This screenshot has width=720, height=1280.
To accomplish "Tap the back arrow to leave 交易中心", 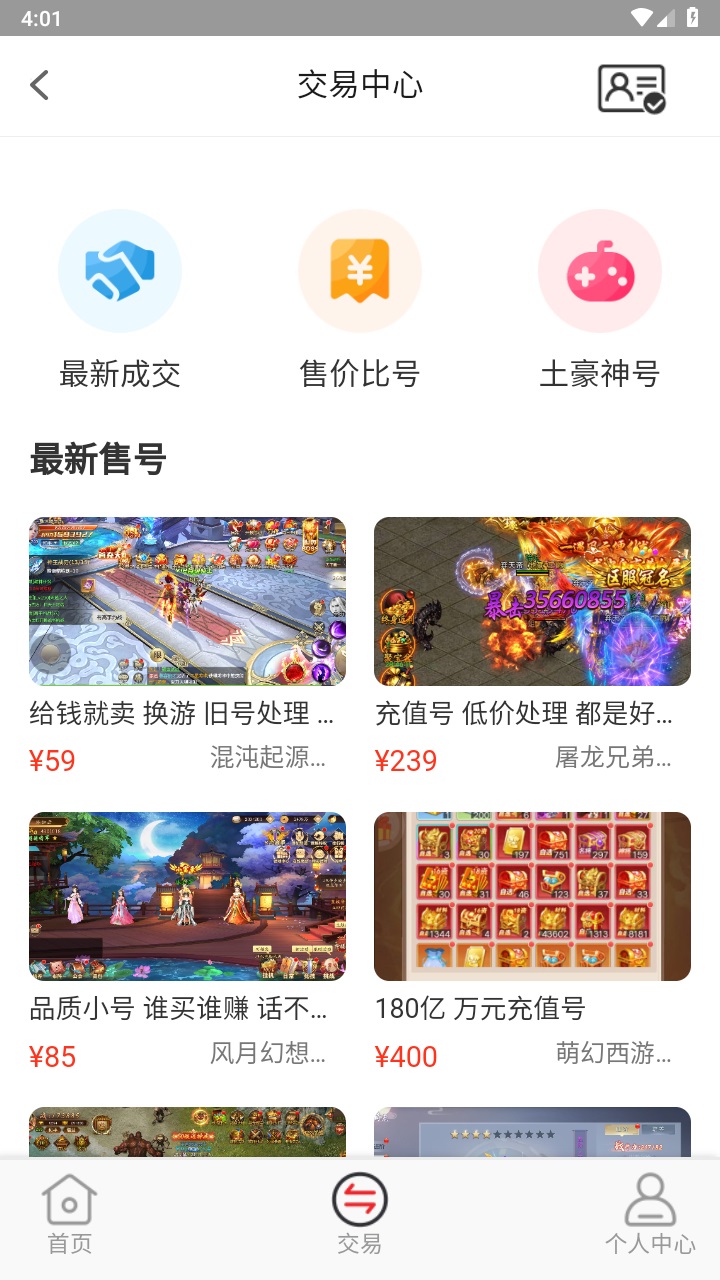I will pos(39,85).
